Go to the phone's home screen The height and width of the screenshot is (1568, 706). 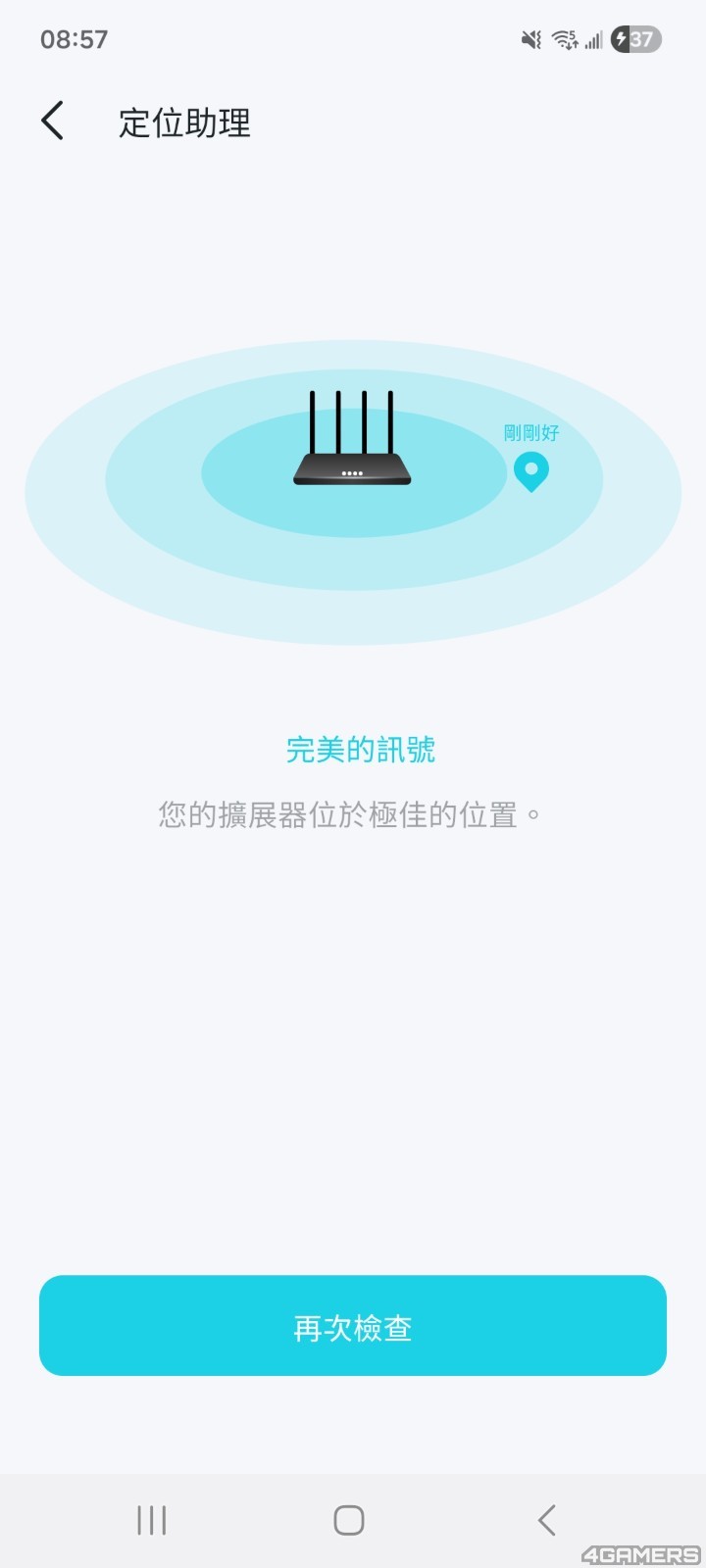pyautogui.click(x=349, y=1520)
